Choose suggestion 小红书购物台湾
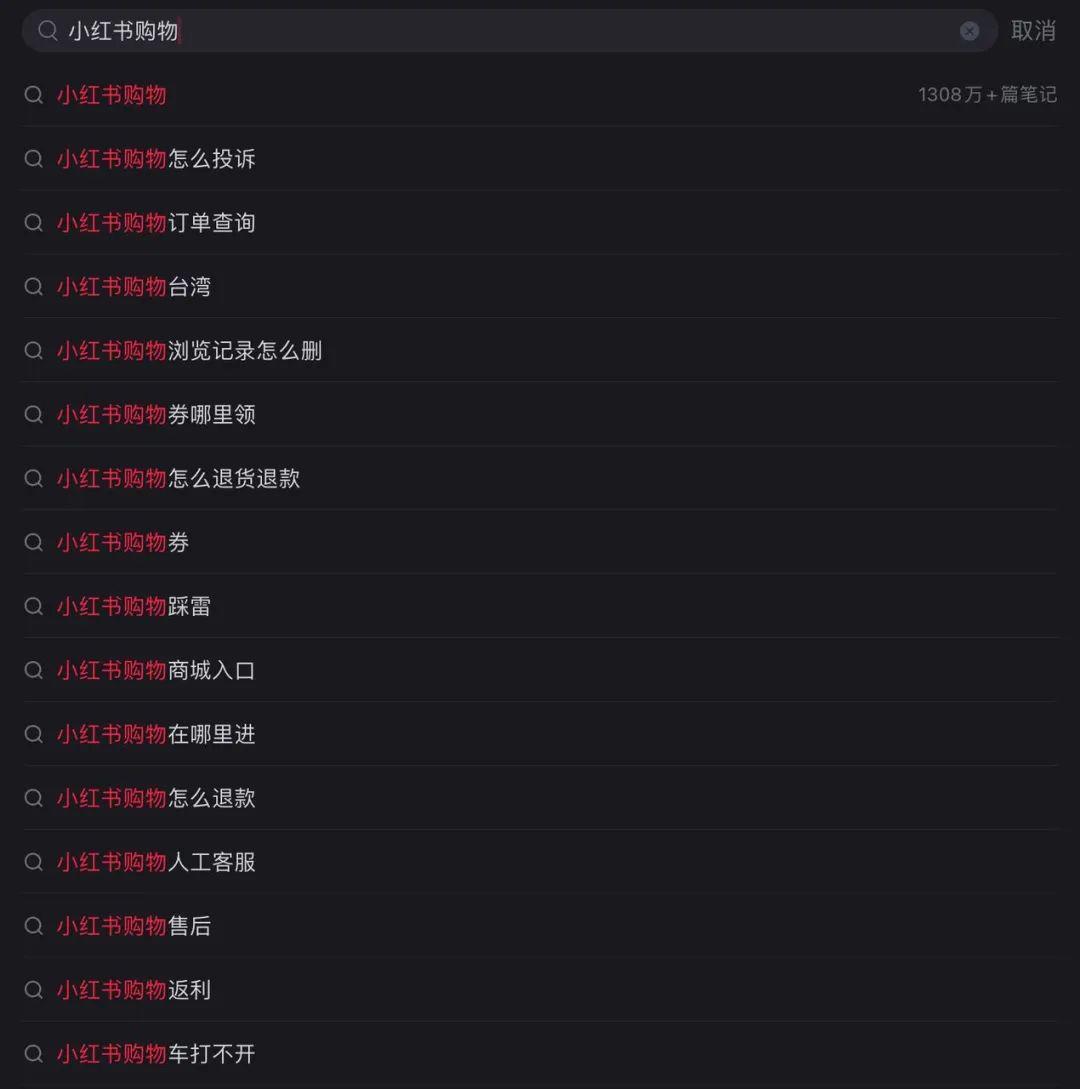The image size is (1080, 1089). tap(134, 287)
